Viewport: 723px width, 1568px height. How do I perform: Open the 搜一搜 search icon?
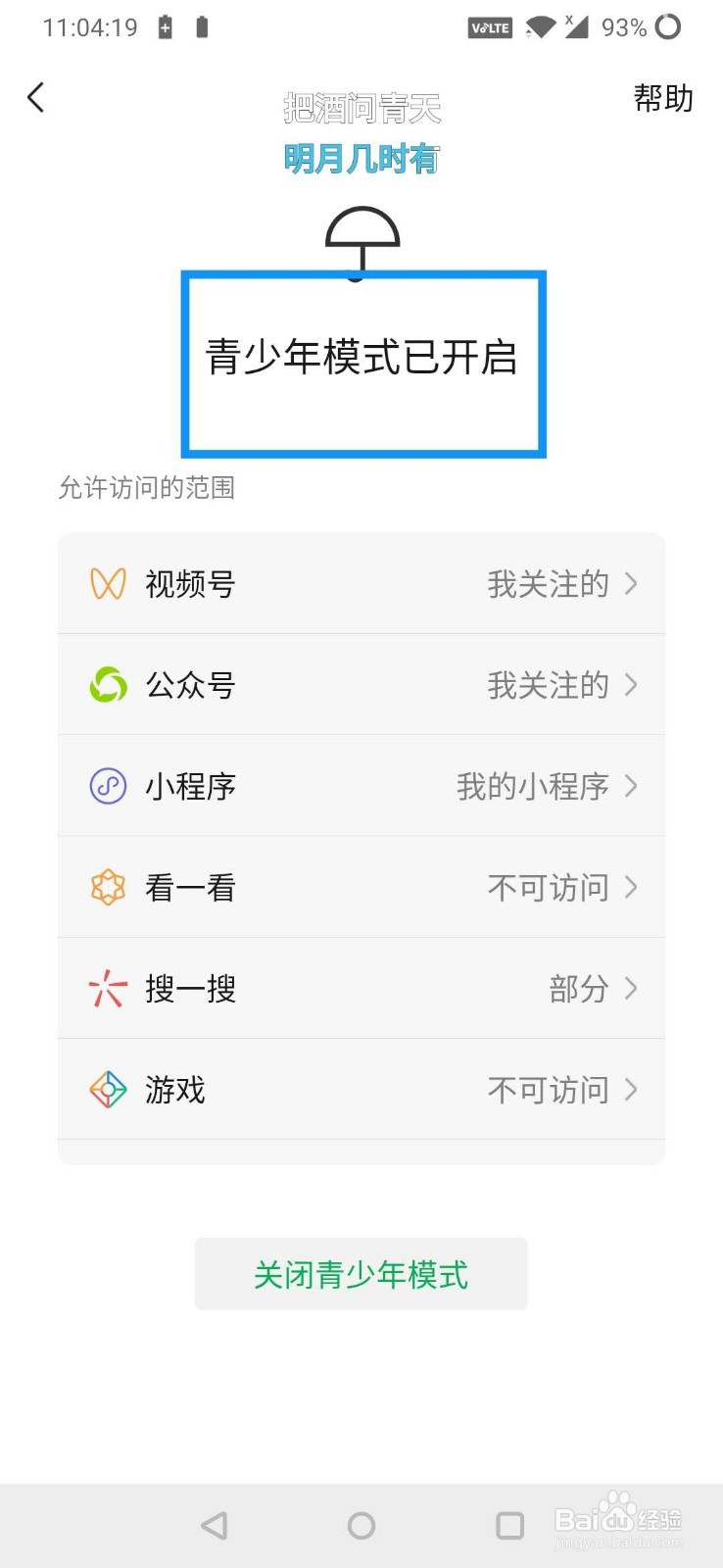pos(108,989)
